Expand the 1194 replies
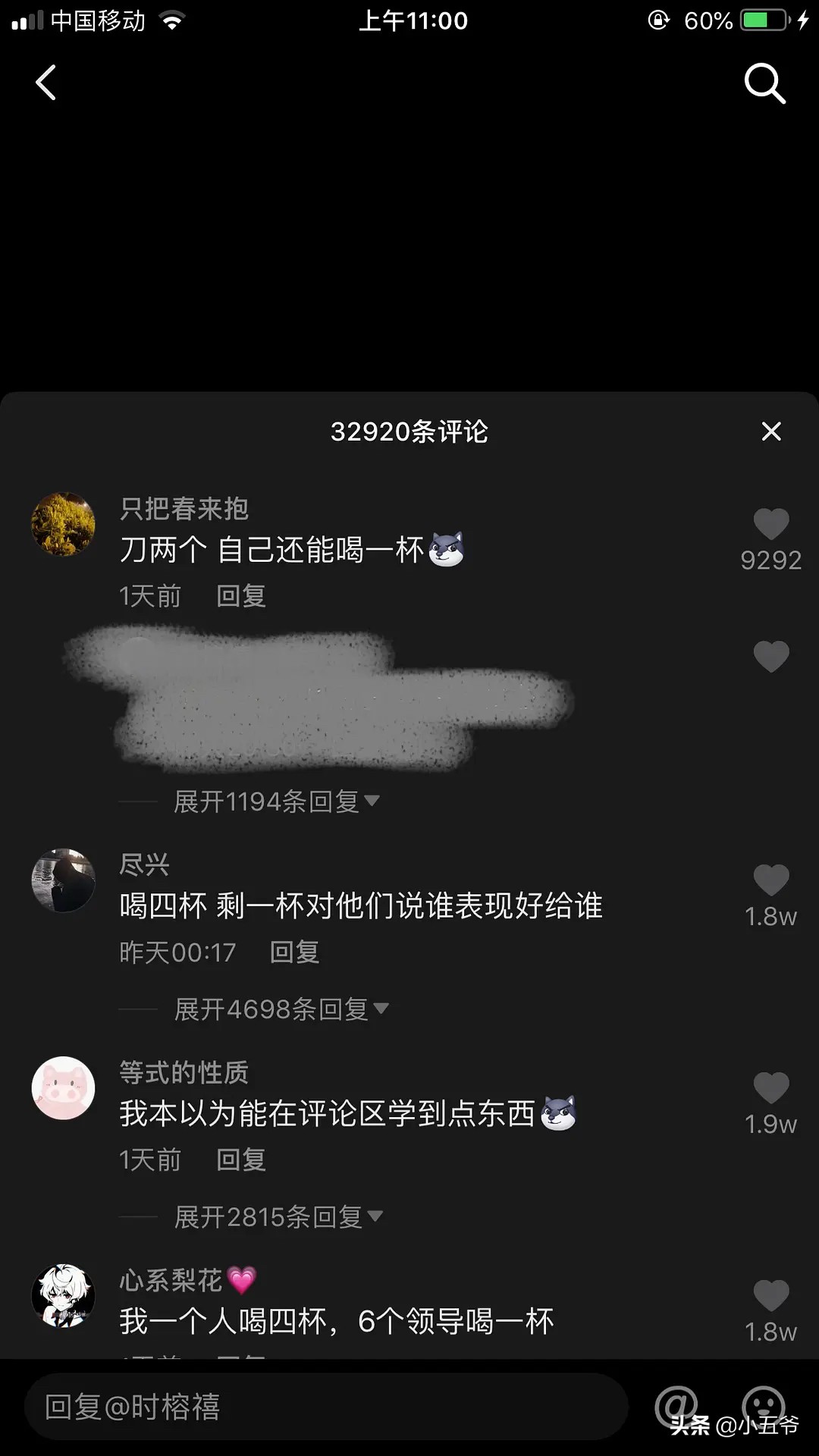819x1456 pixels. [x=276, y=802]
